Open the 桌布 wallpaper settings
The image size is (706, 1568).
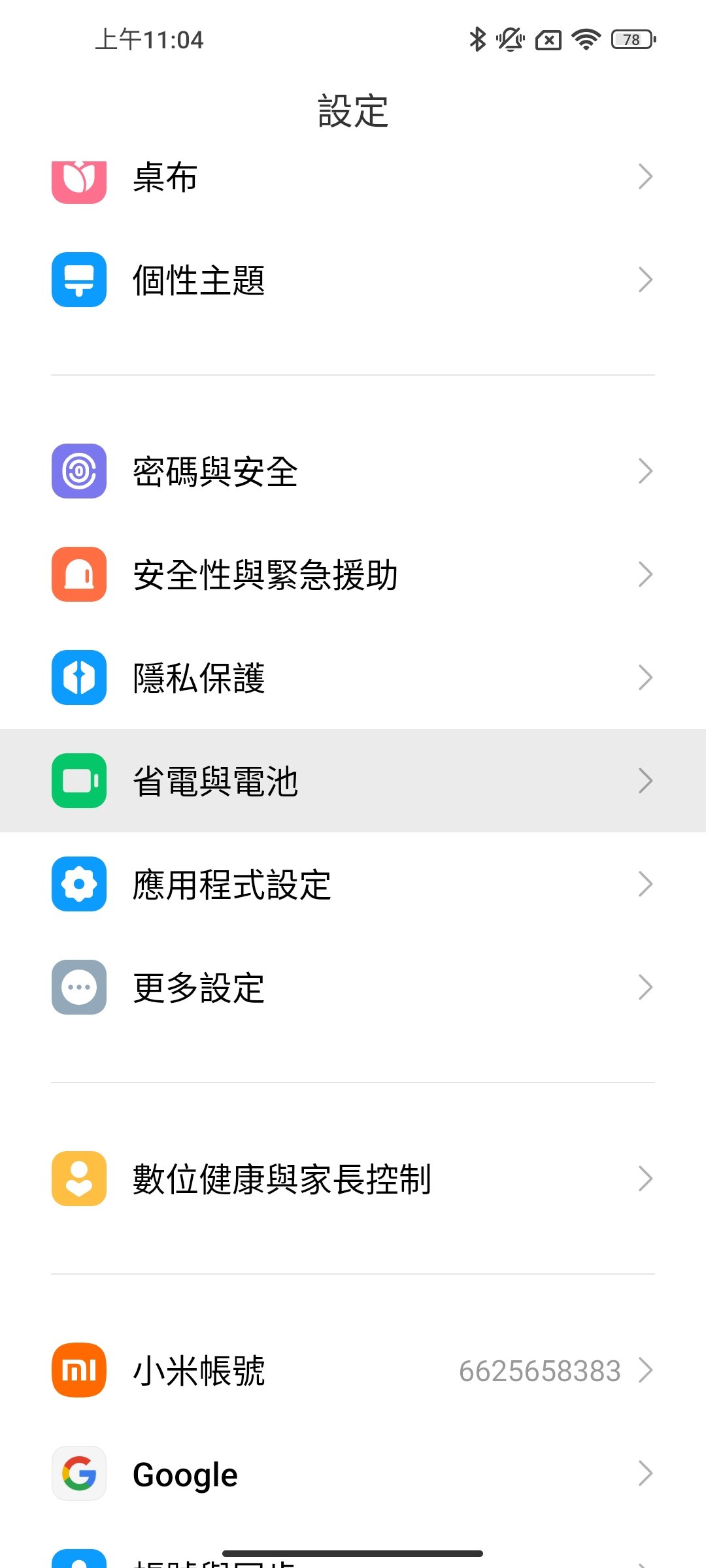pyautogui.click(x=353, y=178)
